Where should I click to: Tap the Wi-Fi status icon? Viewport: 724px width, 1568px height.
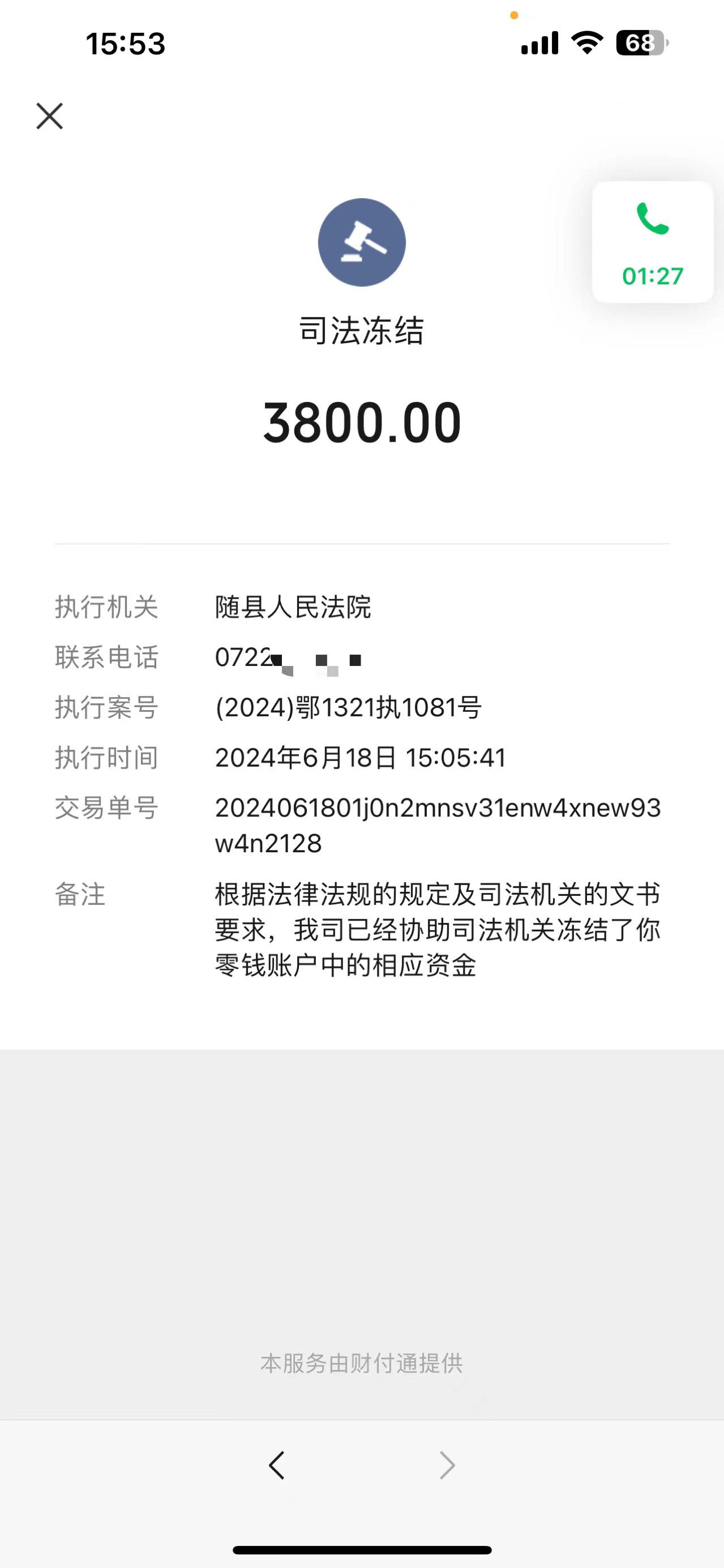click(x=585, y=43)
